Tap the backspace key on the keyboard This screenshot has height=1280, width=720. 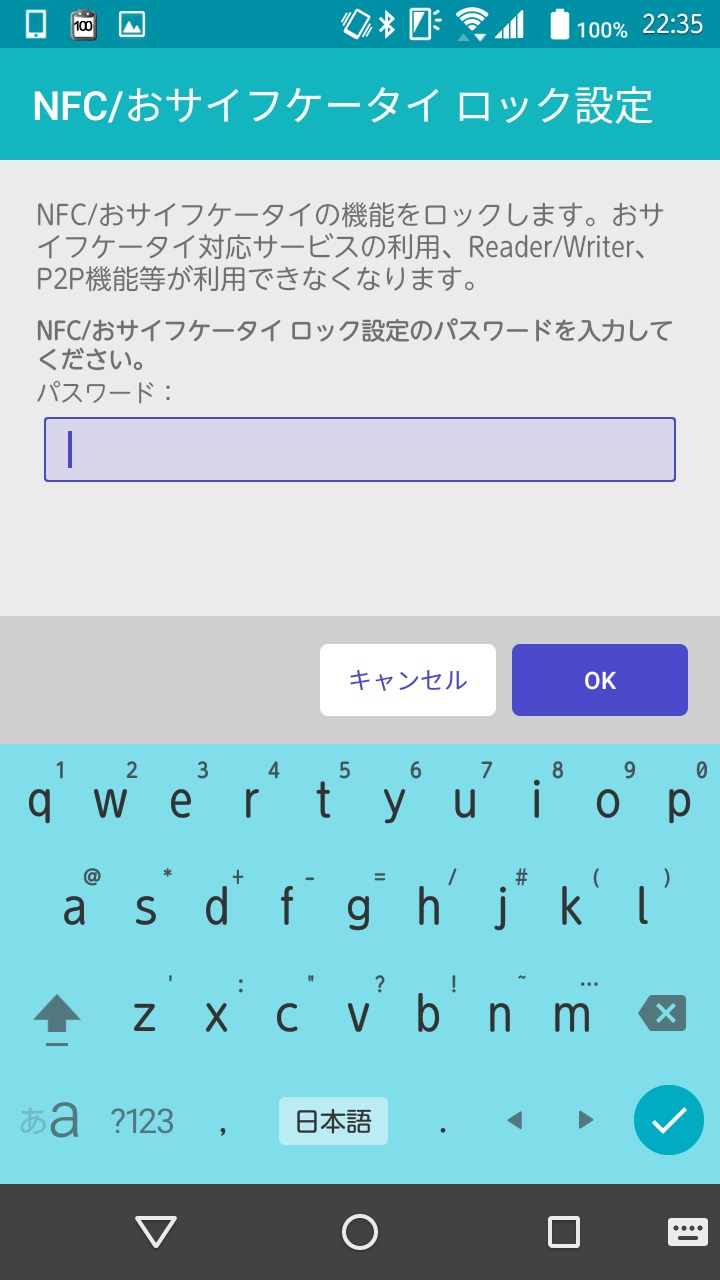[662, 1014]
